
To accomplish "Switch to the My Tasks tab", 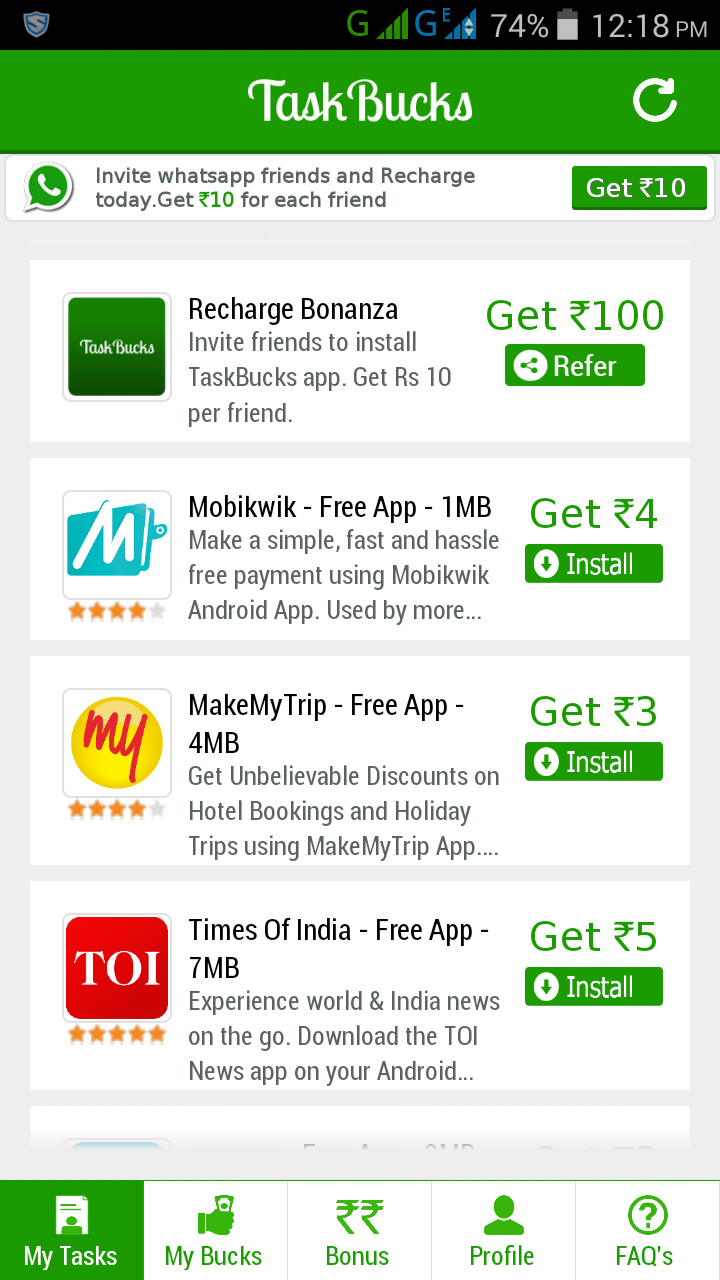I will click(x=72, y=1230).
